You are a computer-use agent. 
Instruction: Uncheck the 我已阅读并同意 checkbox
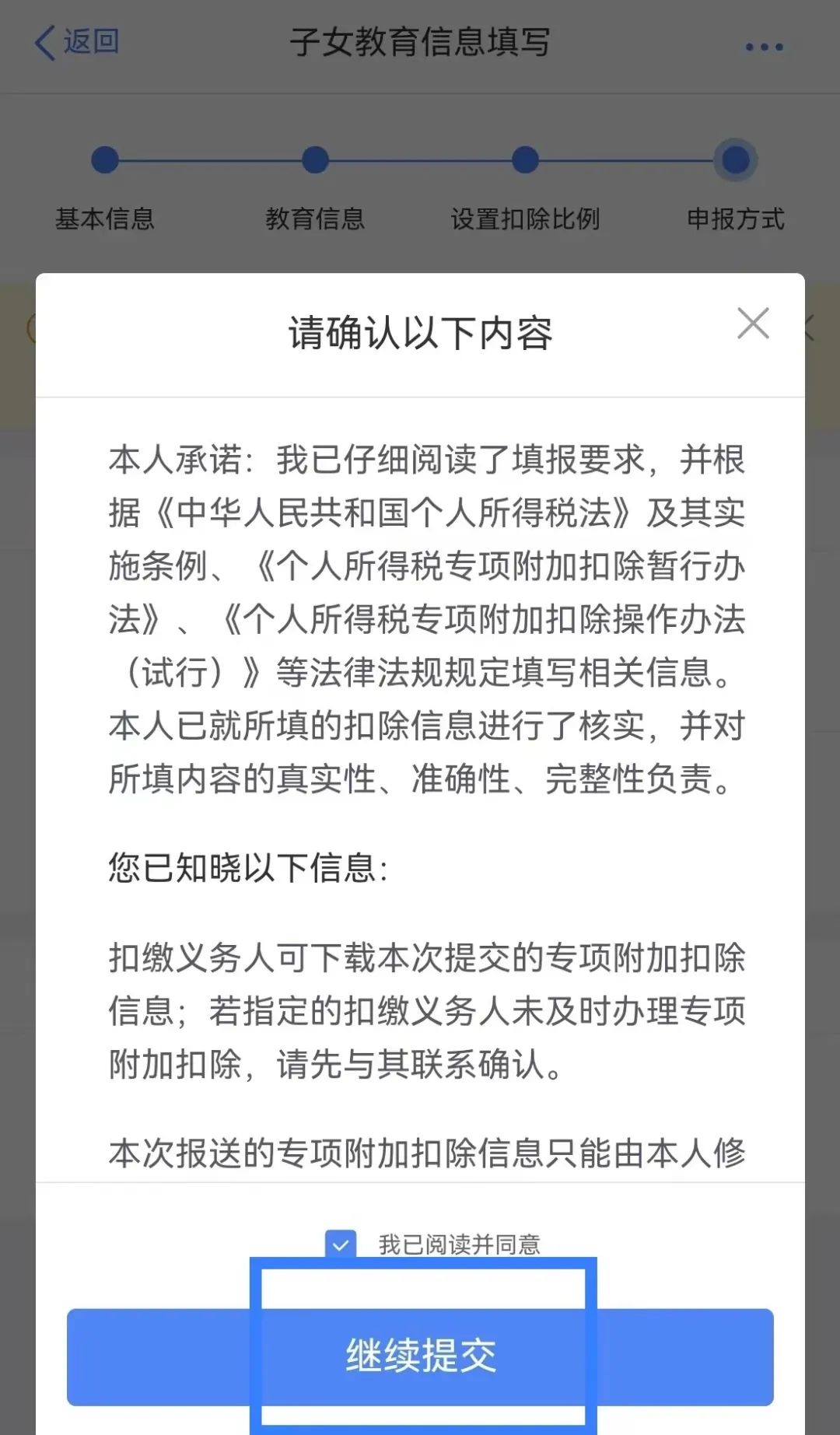pos(341,1244)
